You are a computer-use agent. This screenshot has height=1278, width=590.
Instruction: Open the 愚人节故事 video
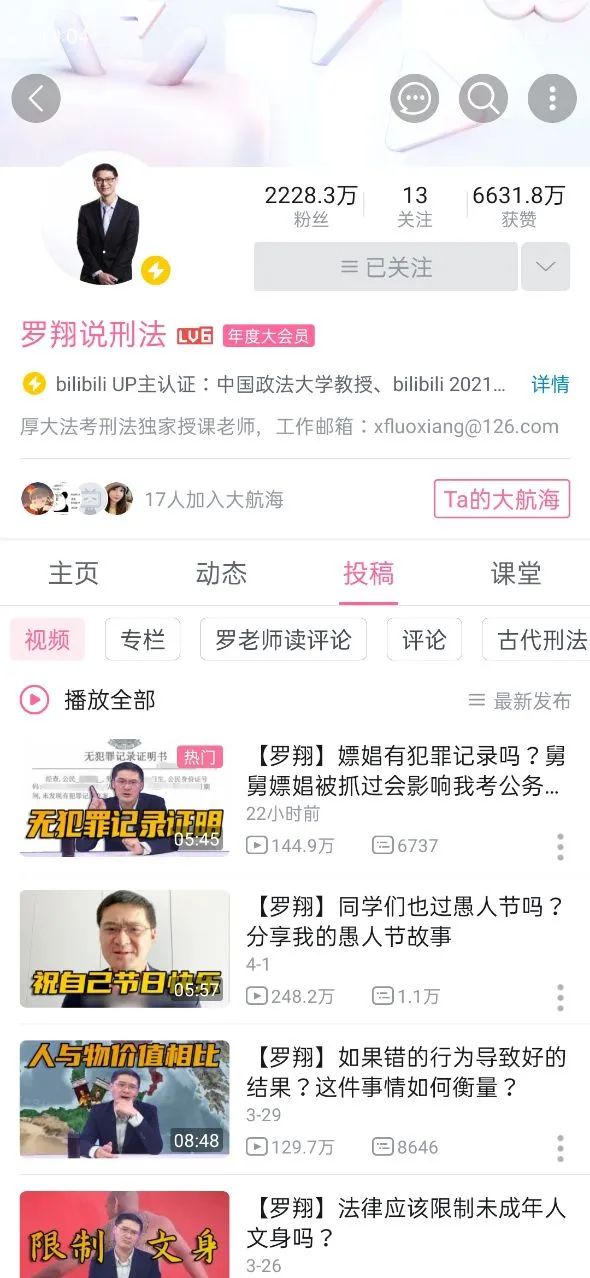point(295,948)
